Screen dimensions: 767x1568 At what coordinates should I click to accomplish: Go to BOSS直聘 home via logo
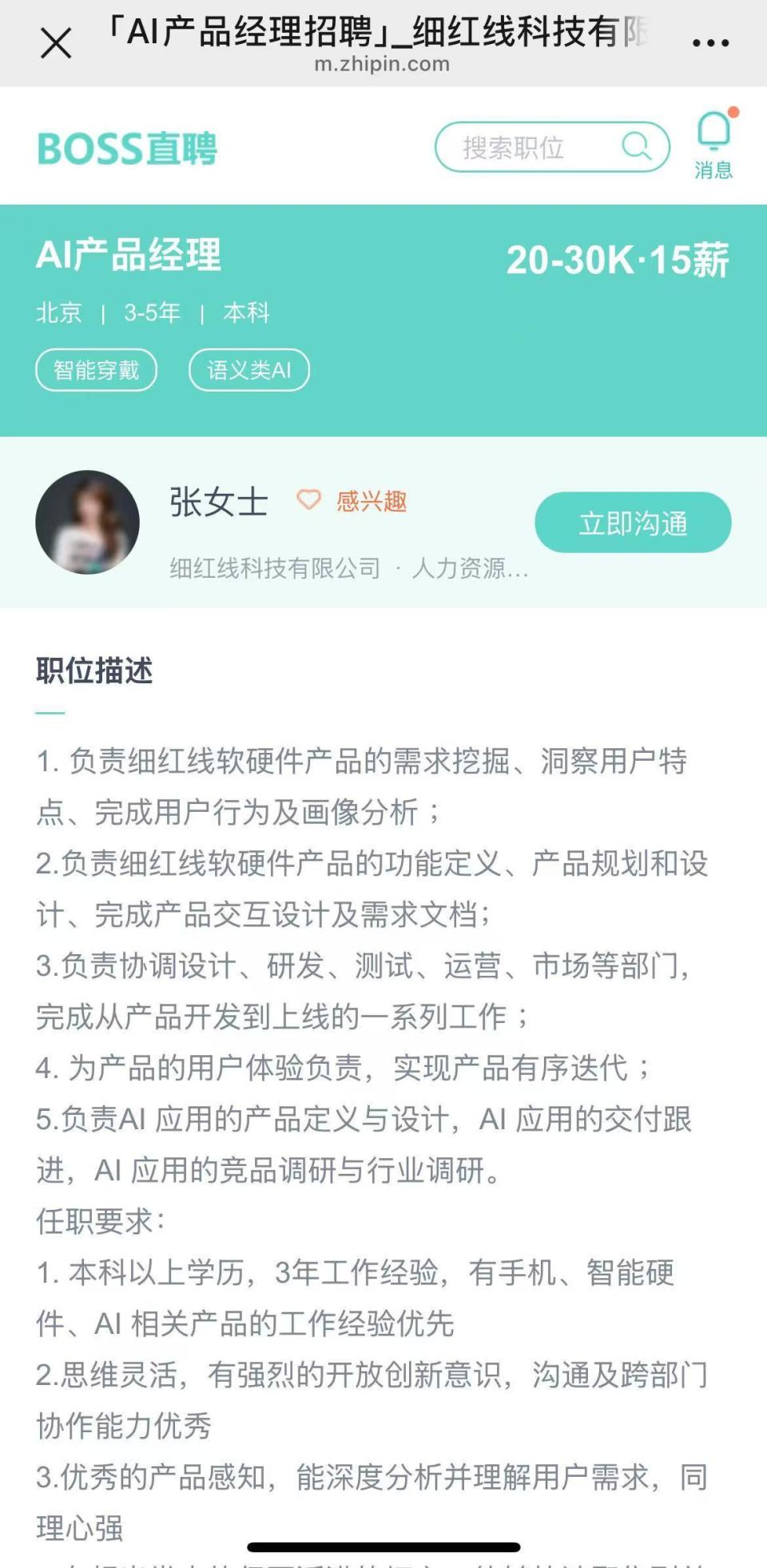pyautogui.click(x=128, y=149)
